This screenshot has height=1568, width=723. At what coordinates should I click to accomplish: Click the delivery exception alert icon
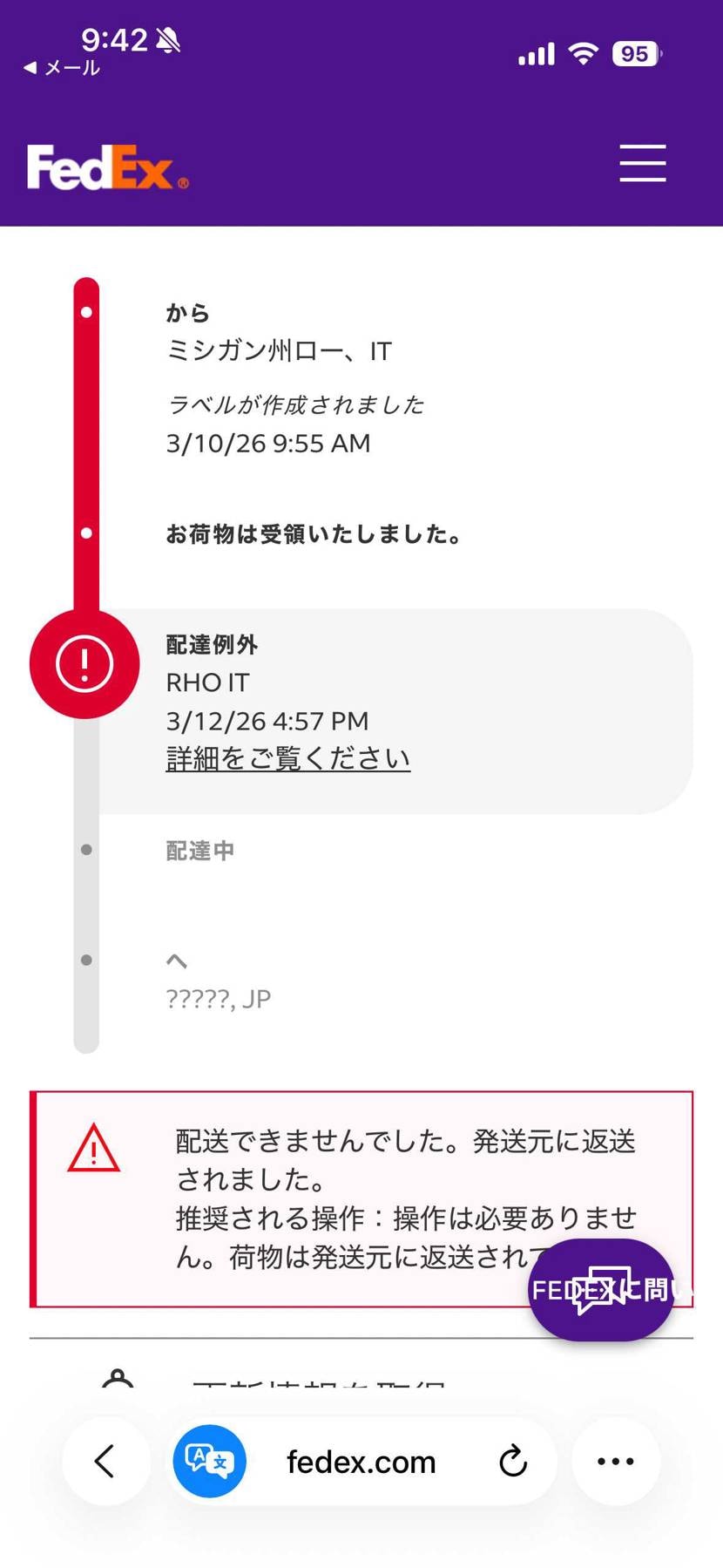[x=84, y=663]
